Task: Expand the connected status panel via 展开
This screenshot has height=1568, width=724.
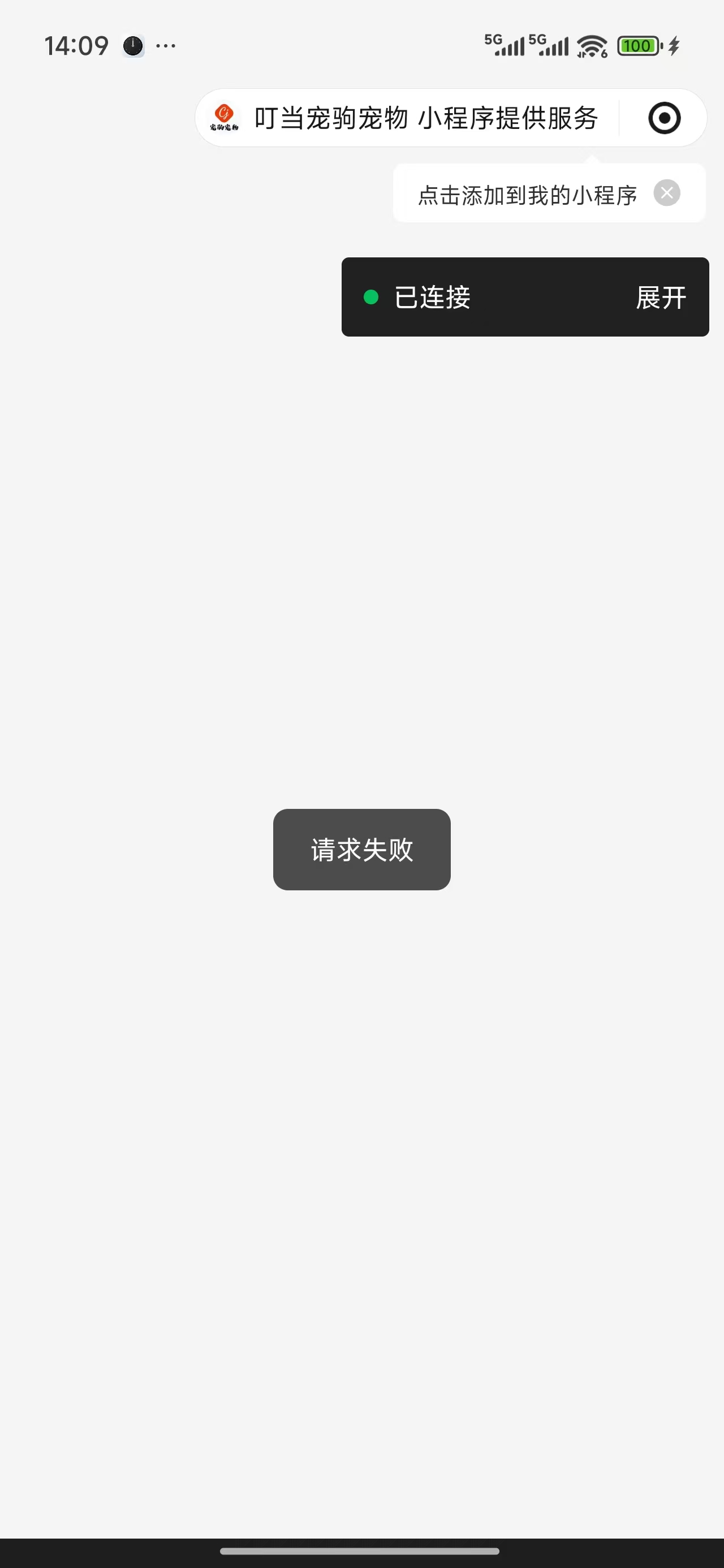Action: 661,298
